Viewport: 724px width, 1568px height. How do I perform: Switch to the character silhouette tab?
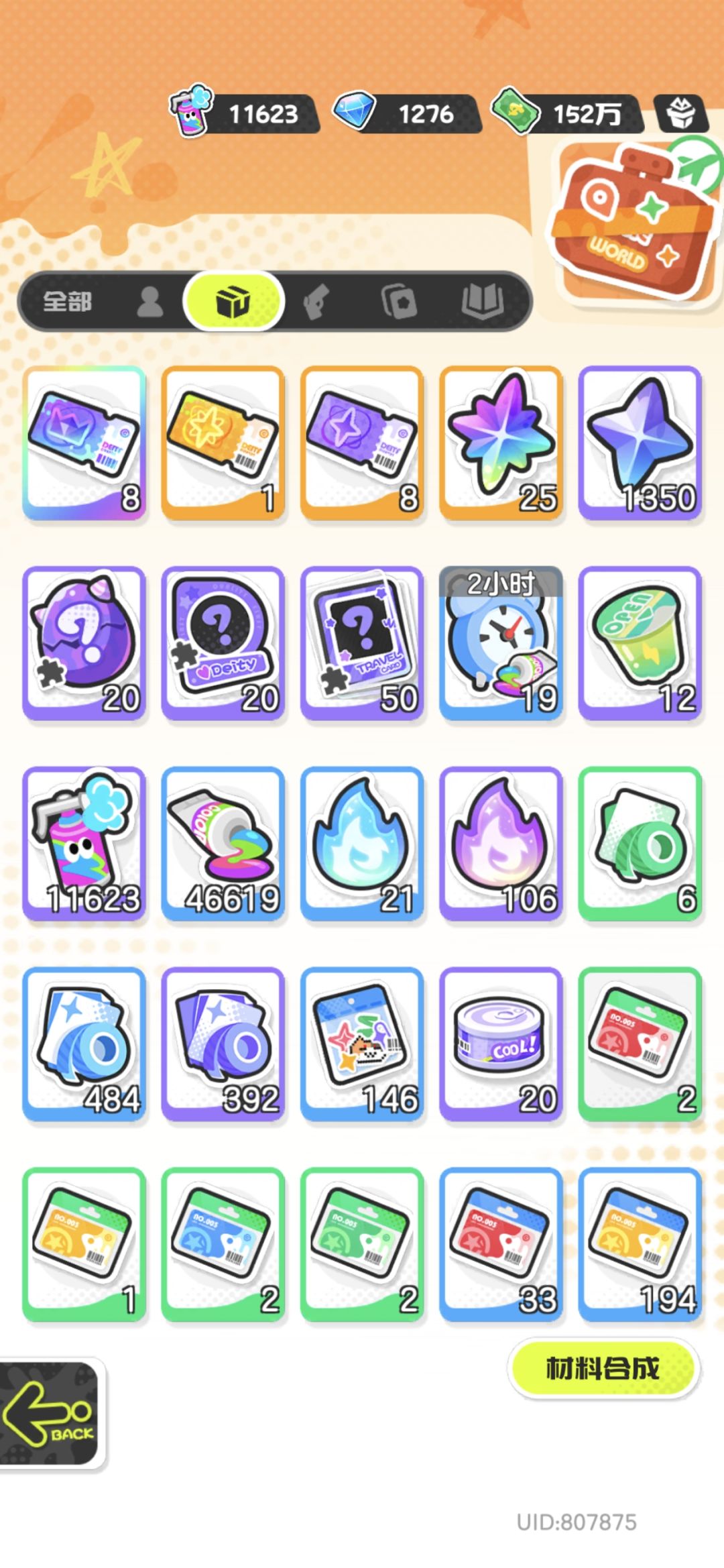(x=149, y=302)
